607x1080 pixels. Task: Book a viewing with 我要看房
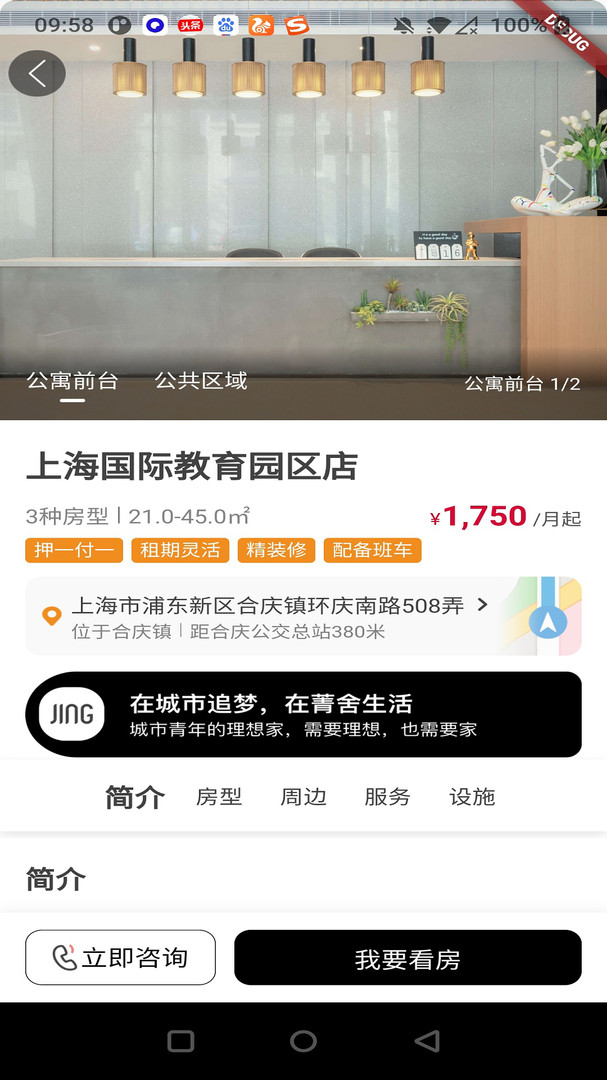point(408,957)
